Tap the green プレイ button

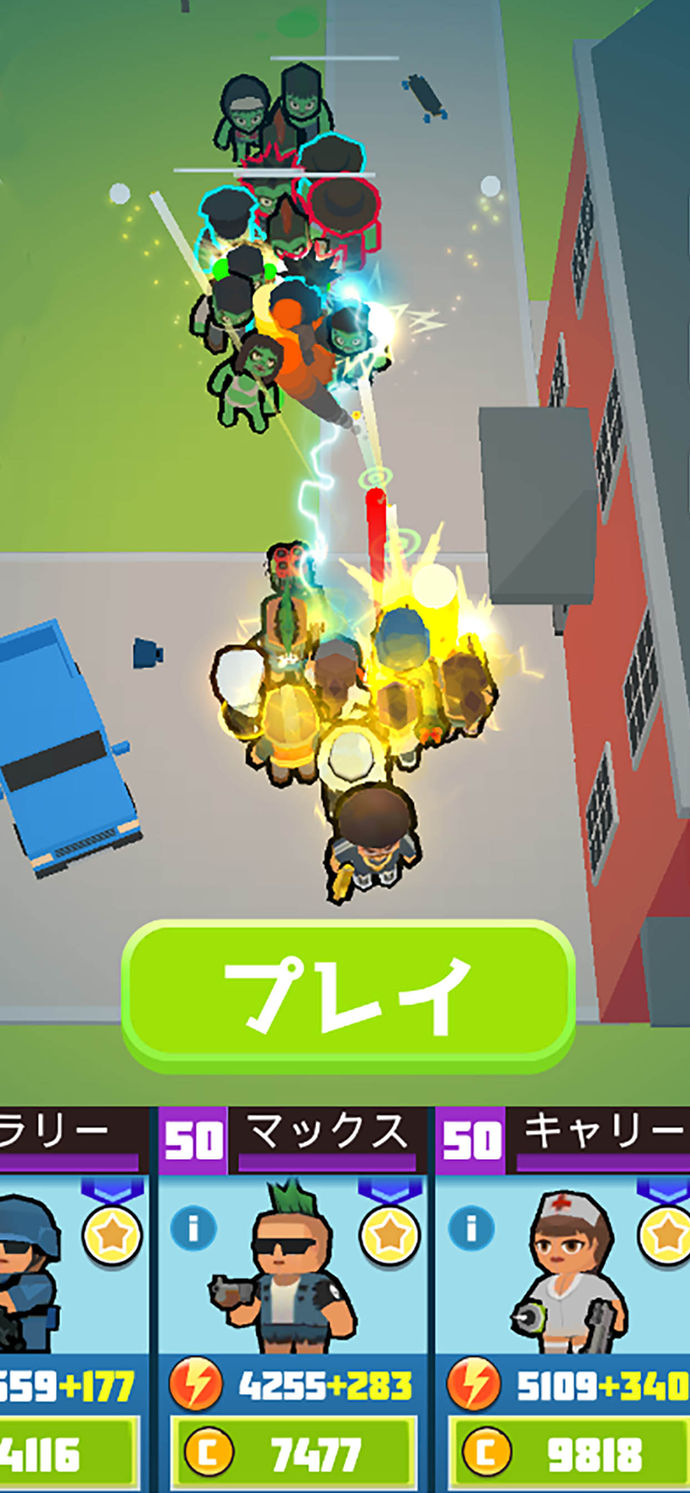coord(348,994)
